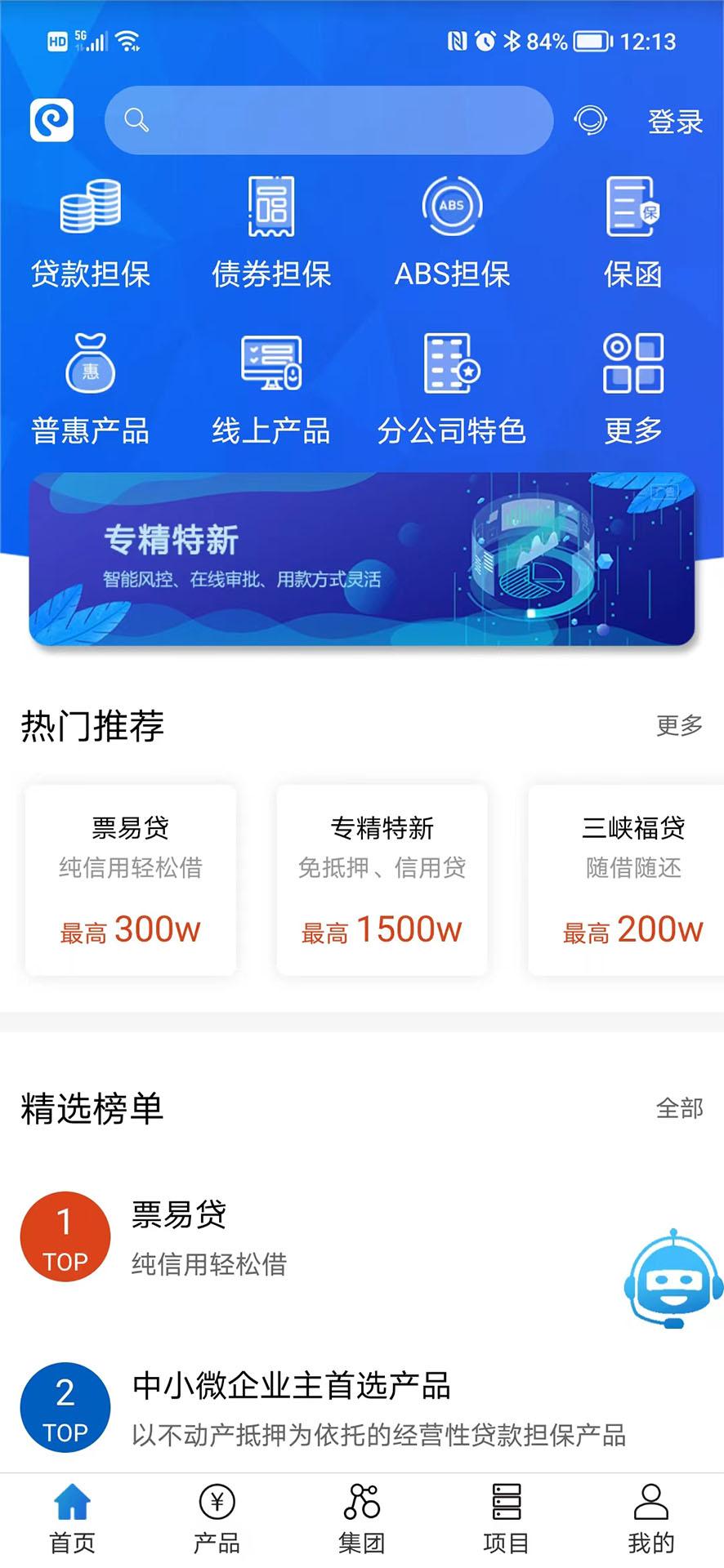
Task: View 全部 of the 精选榜单 list
Action: (679, 1108)
